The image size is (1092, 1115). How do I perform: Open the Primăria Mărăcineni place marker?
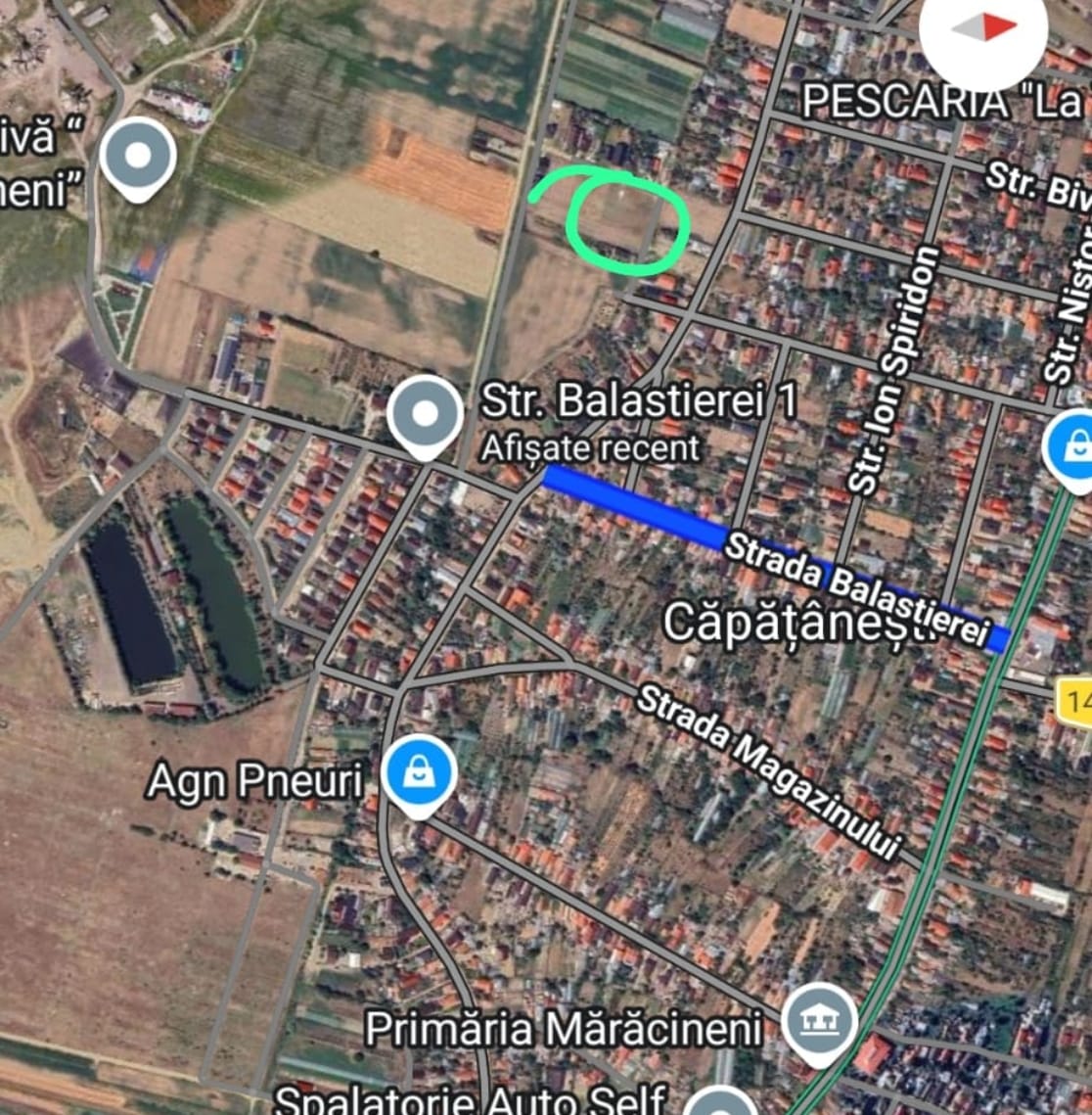(x=820, y=1022)
